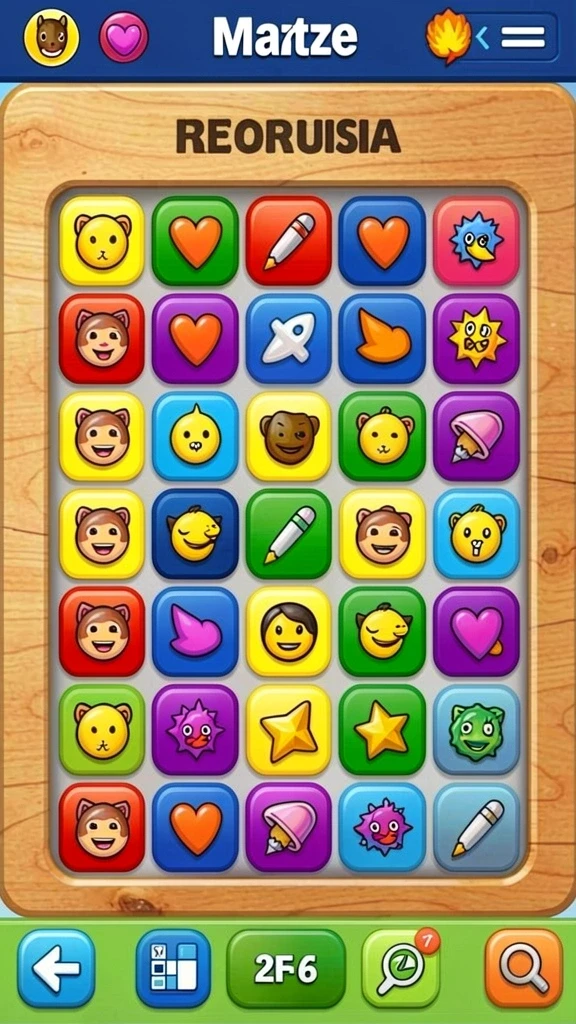Open the grid layout button
This screenshot has width=576, height=1024.
click(x=174, y=968)
